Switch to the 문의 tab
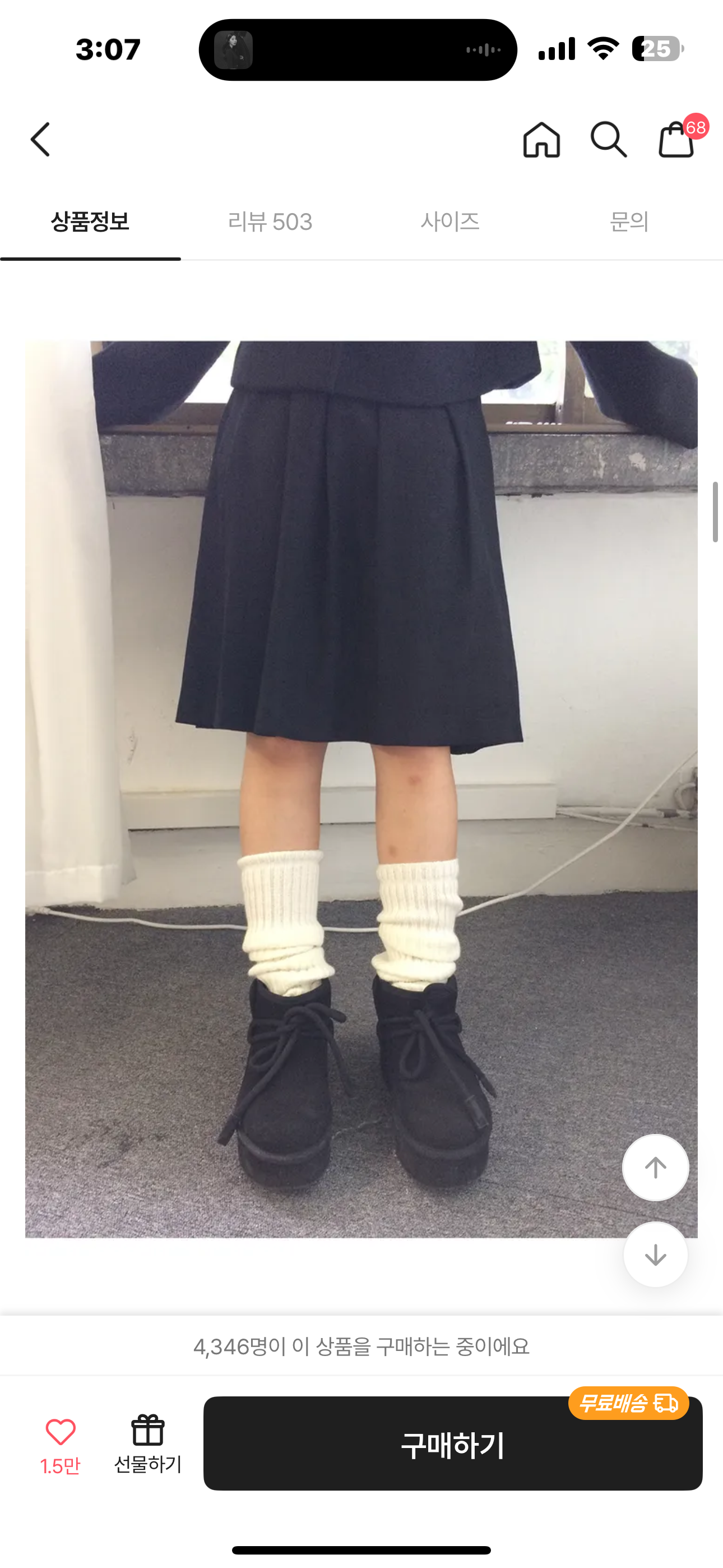723x1568 pixels. point(629,222)
